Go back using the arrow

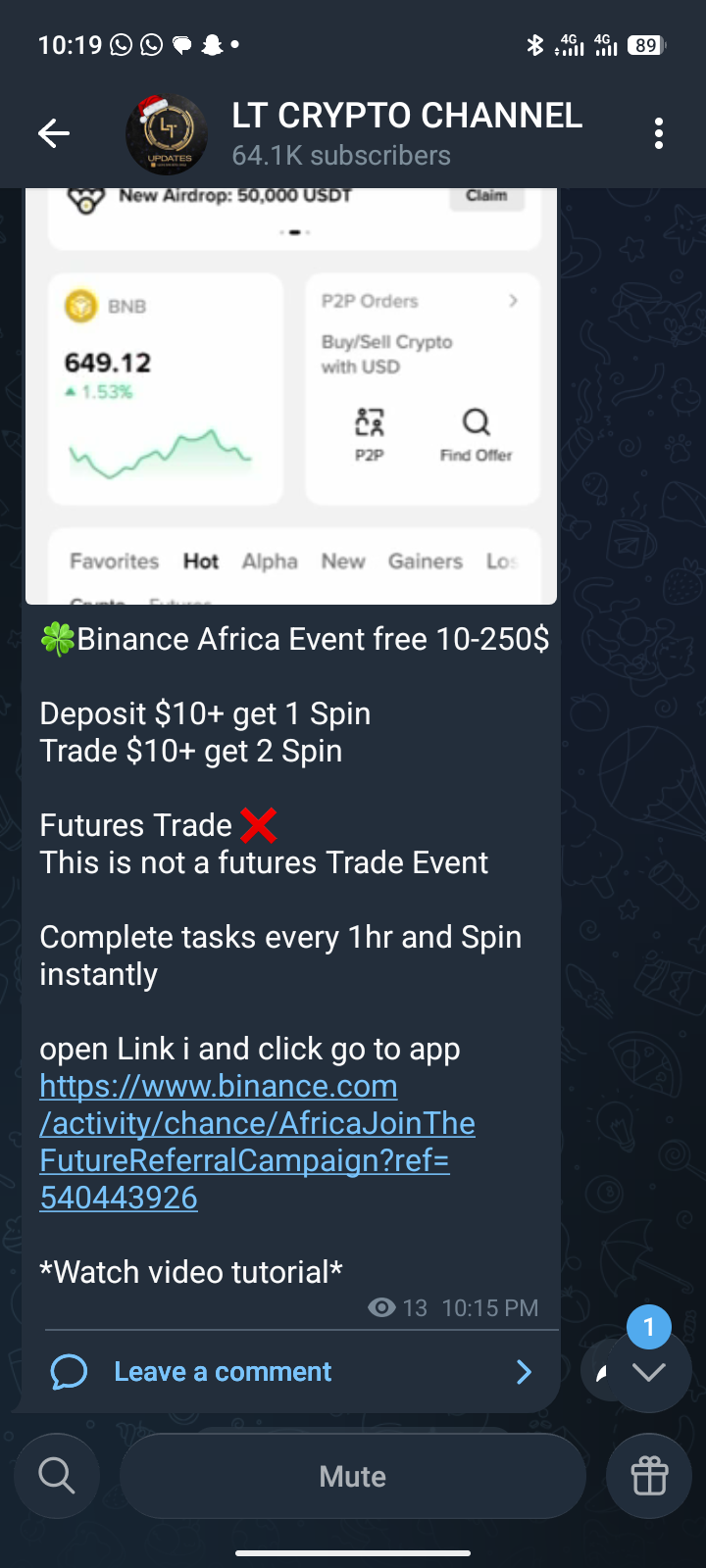coord(54,133)
